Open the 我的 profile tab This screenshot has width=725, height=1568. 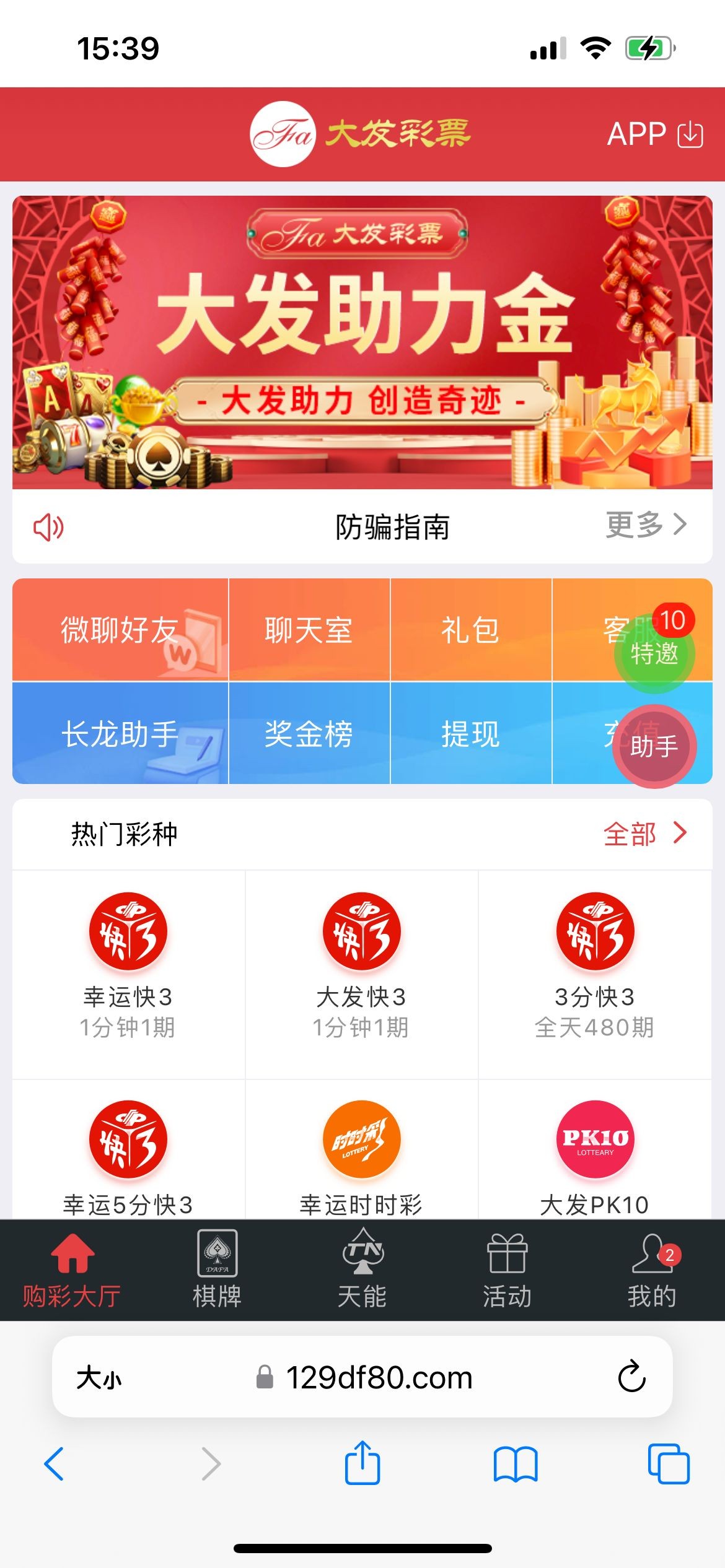(652, 1270)
